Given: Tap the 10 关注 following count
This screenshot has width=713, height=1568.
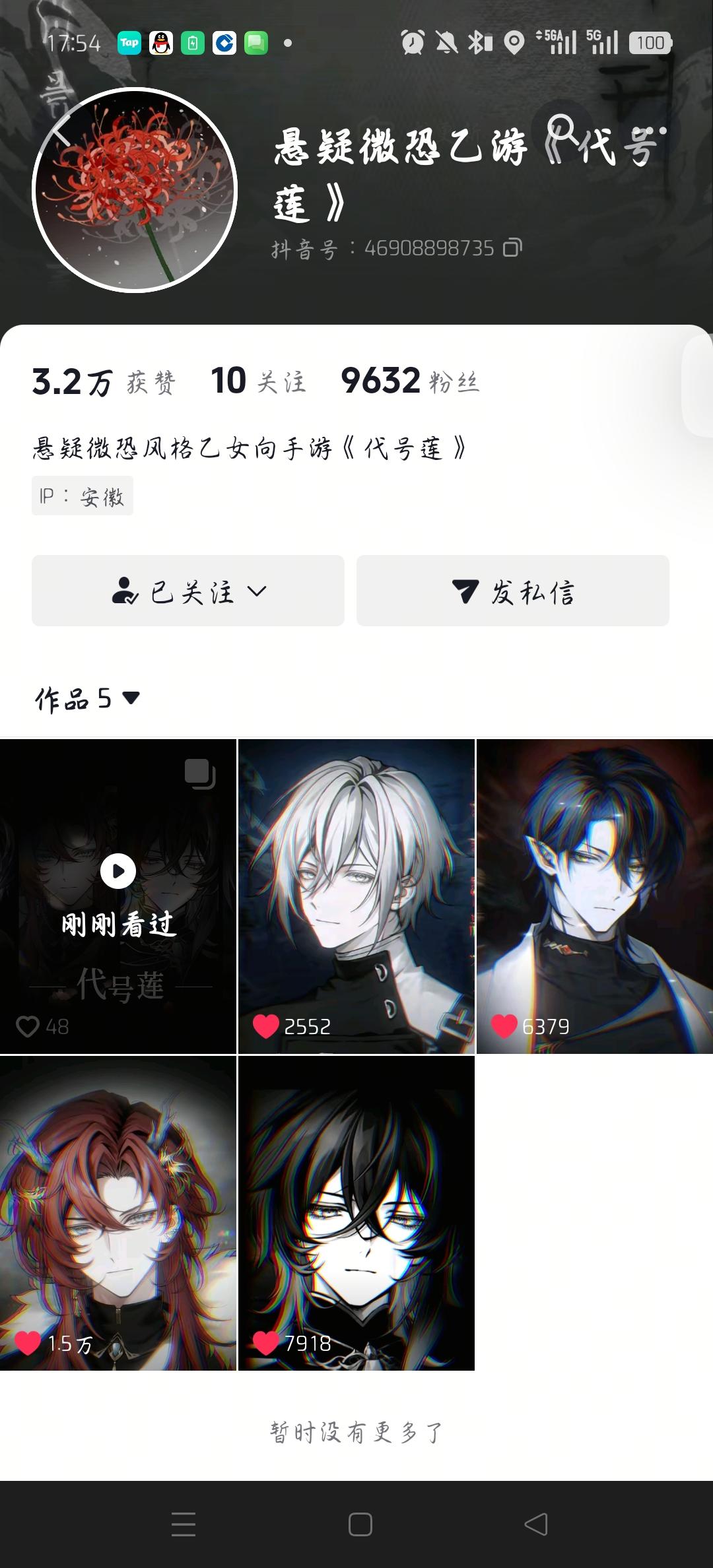Looking at the screenshot, I should pos(259,383).
